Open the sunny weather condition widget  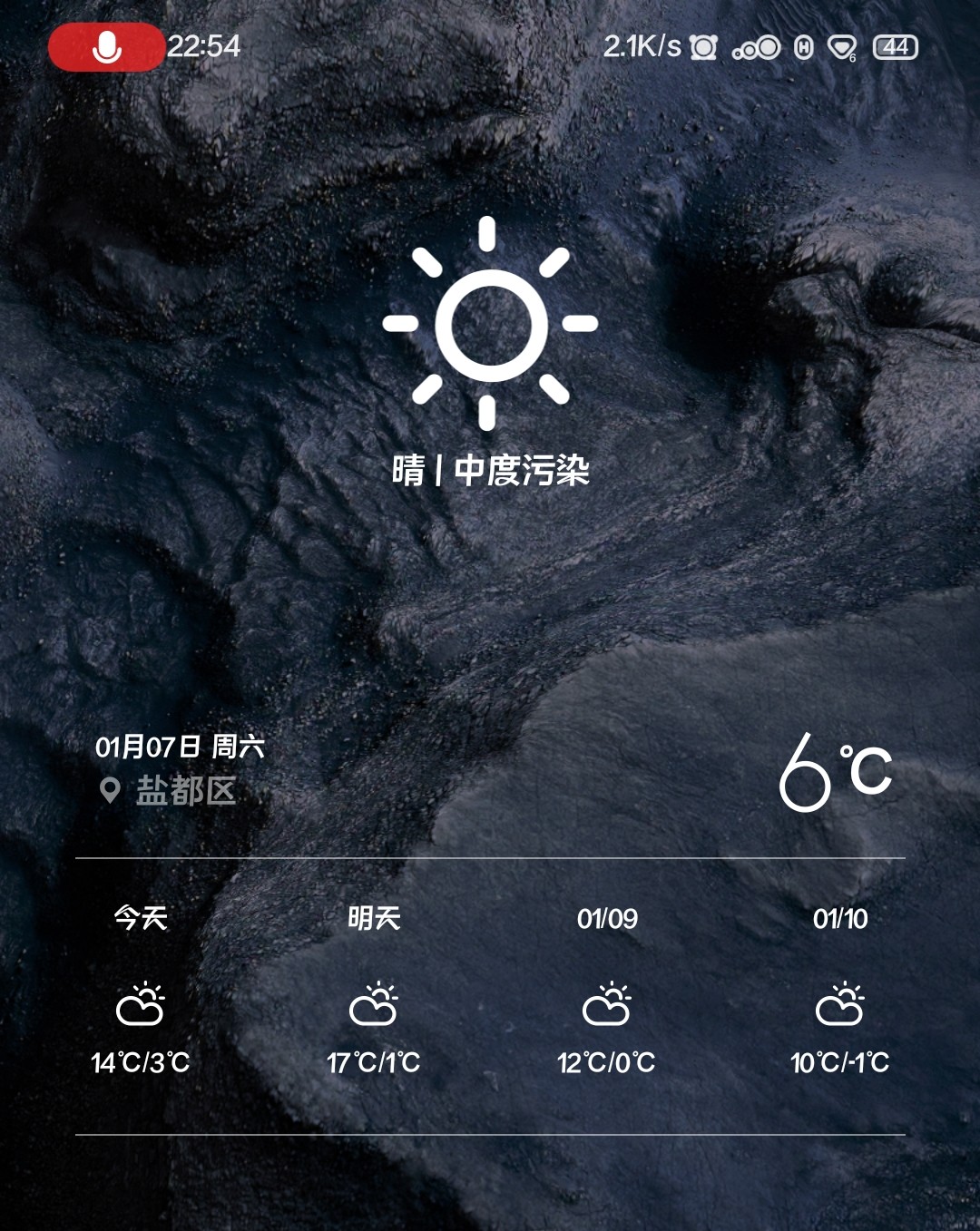point(489,324)
